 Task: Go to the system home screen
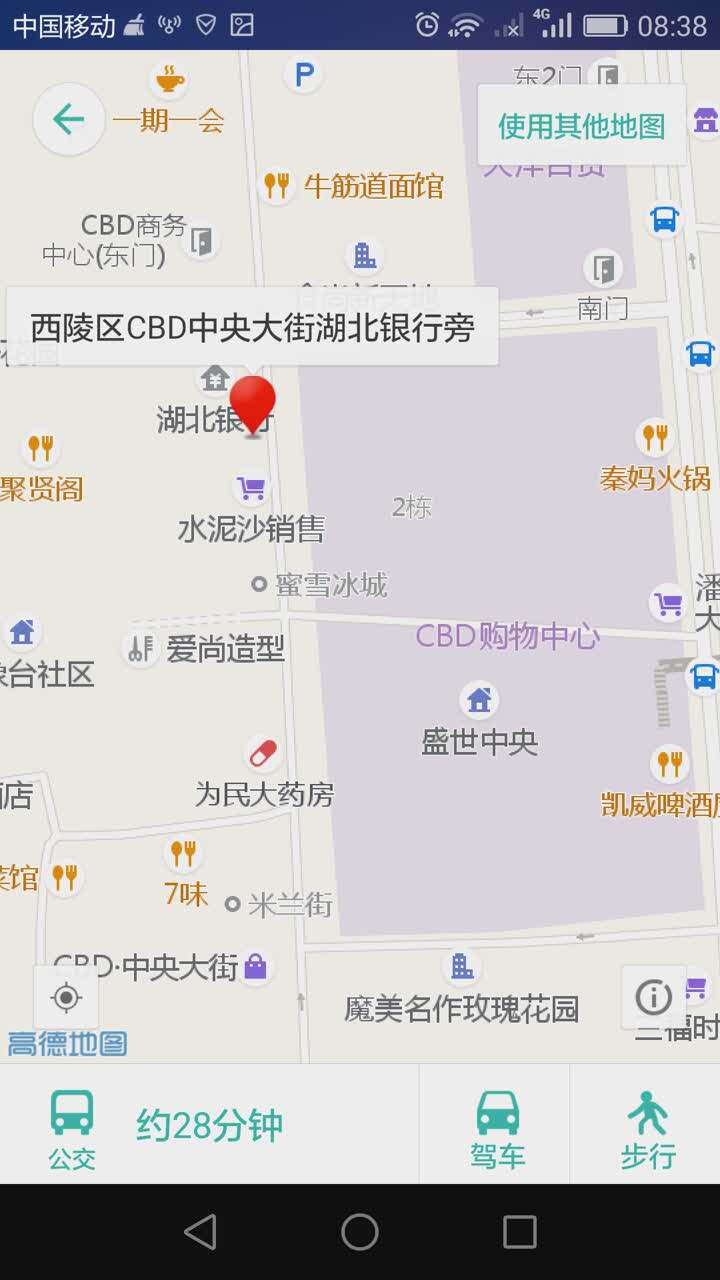[360, 1232]
